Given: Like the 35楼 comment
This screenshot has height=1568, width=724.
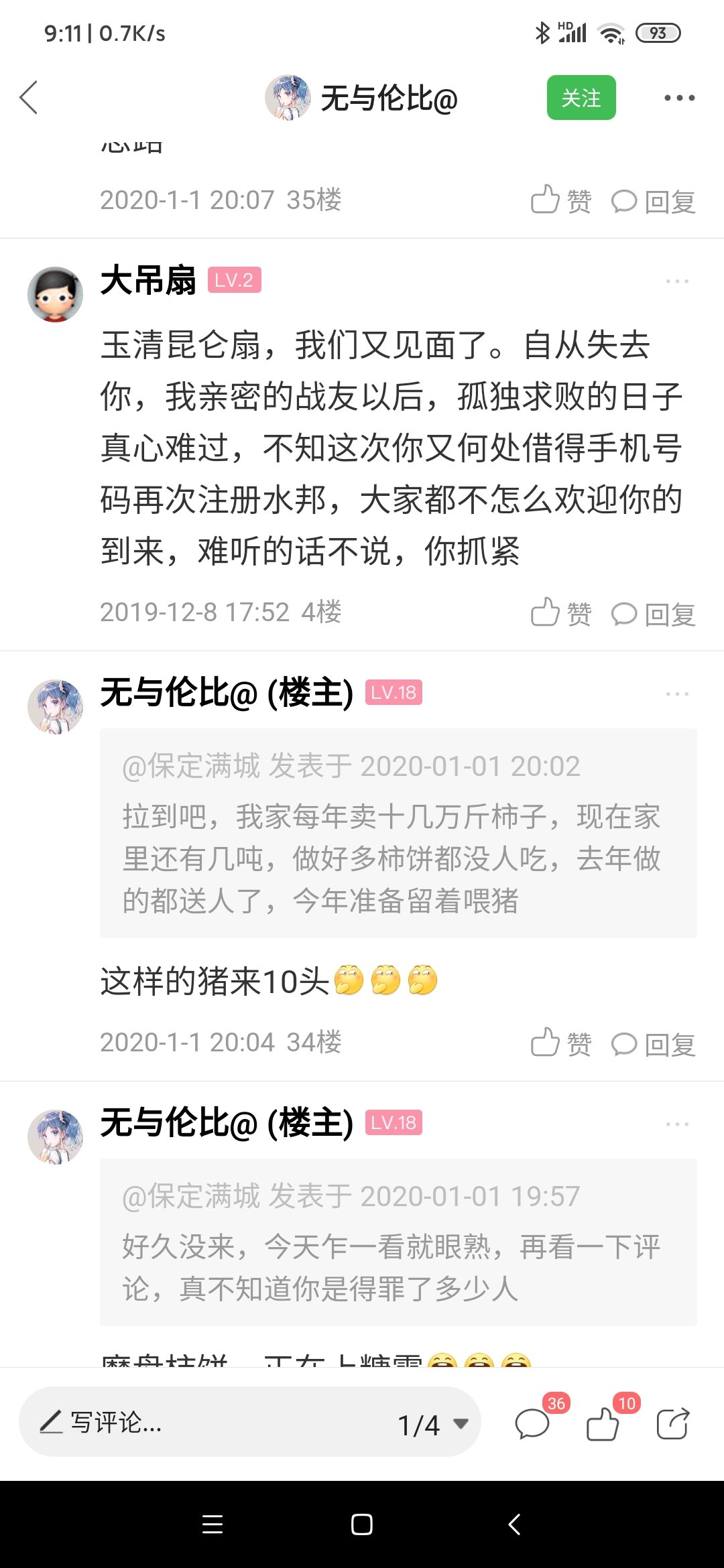Looking at the screenshot, I should (561, 200).
